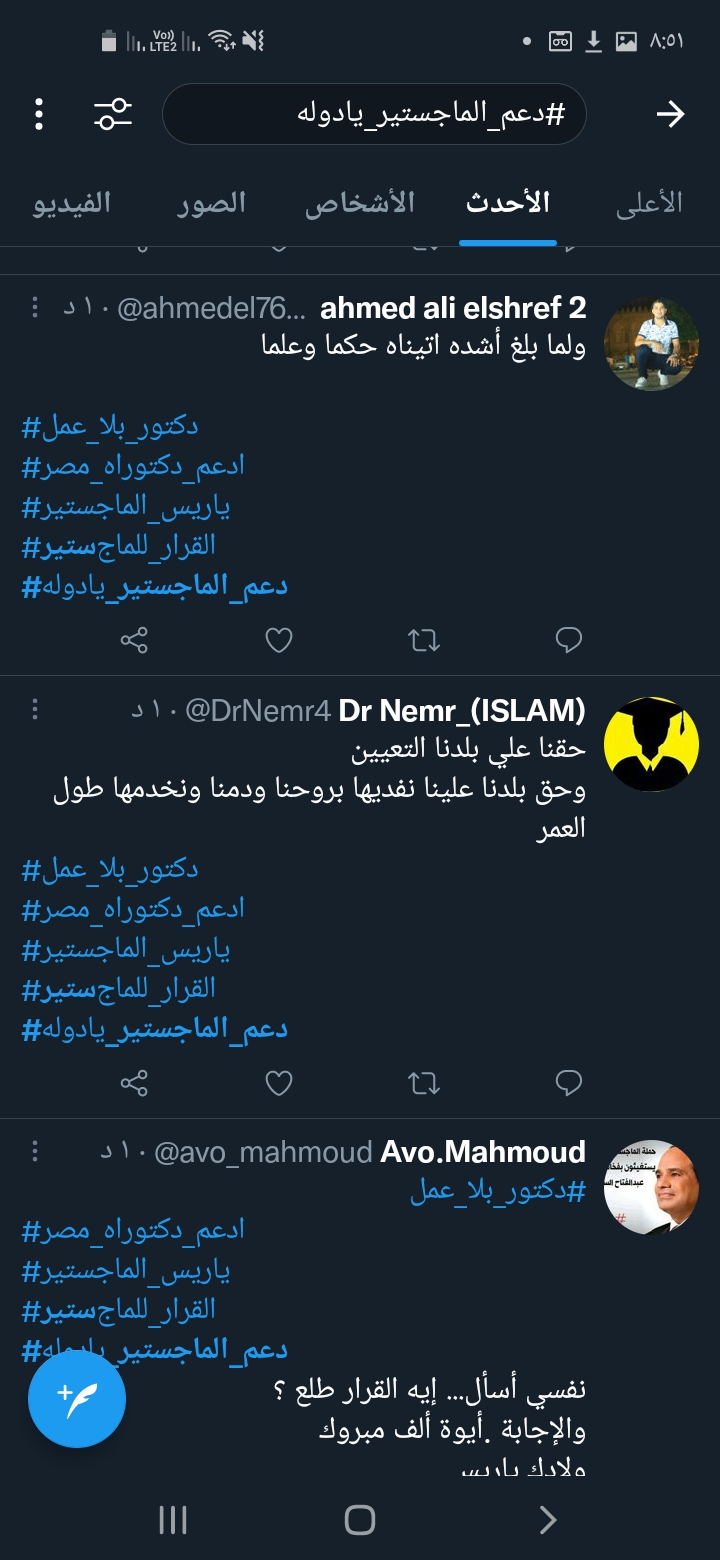Switch to the الأشخاص tab
This screenshot has width=720, height=1560.
360,203
